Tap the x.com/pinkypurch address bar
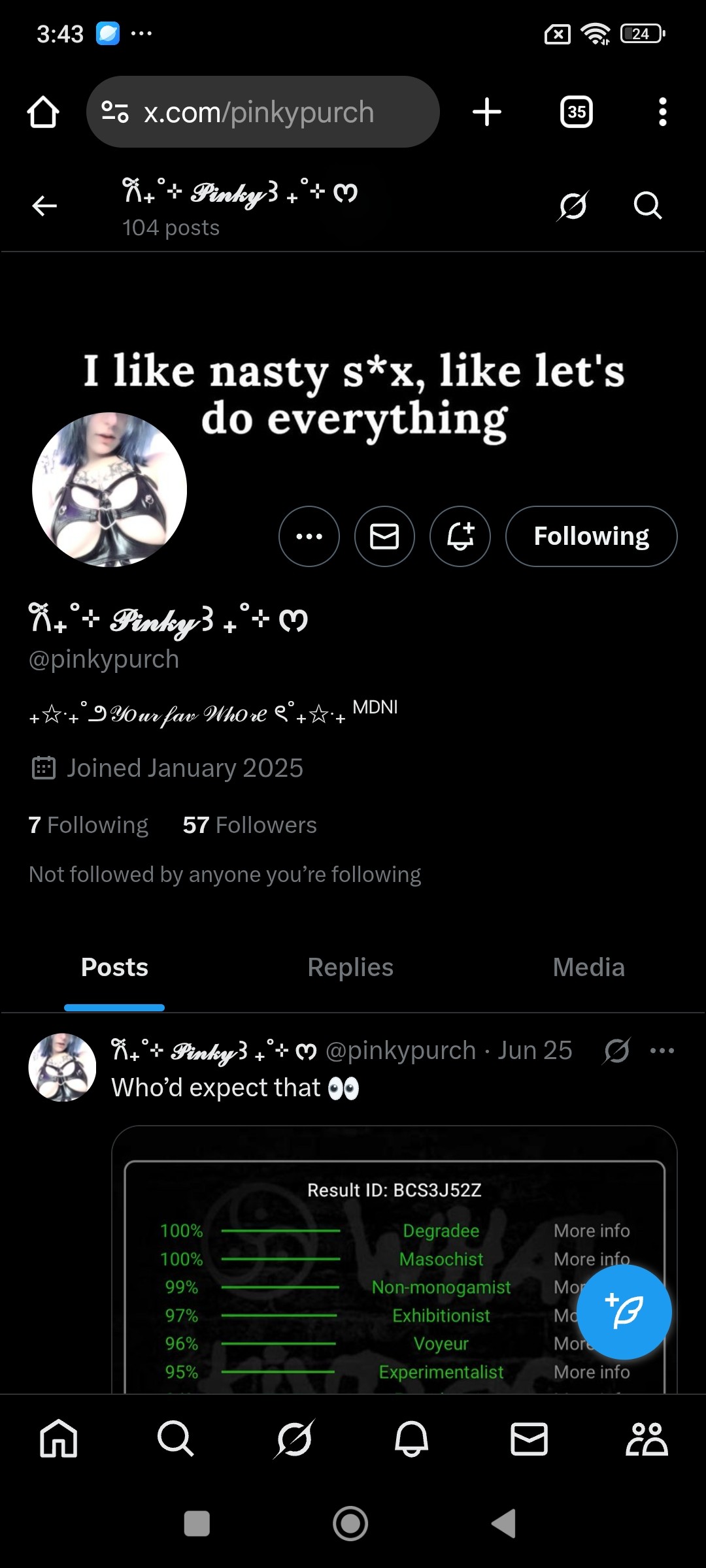706x1568 pixels. (263, 112)
